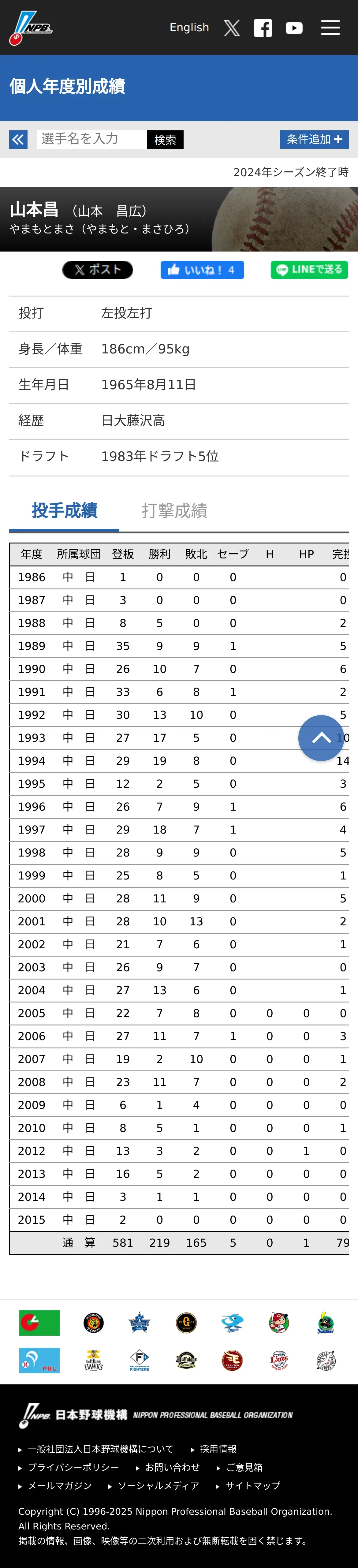Open NPB's Facebook page

[263, 28]
